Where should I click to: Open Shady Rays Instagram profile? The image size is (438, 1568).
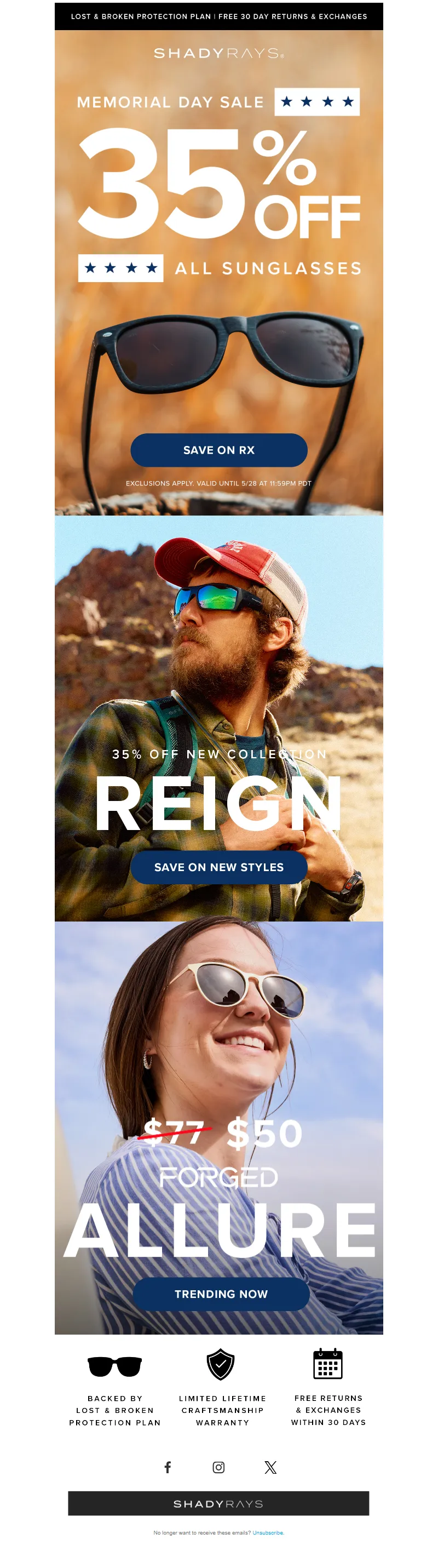pyautogui.click(x=218, y=1467)
